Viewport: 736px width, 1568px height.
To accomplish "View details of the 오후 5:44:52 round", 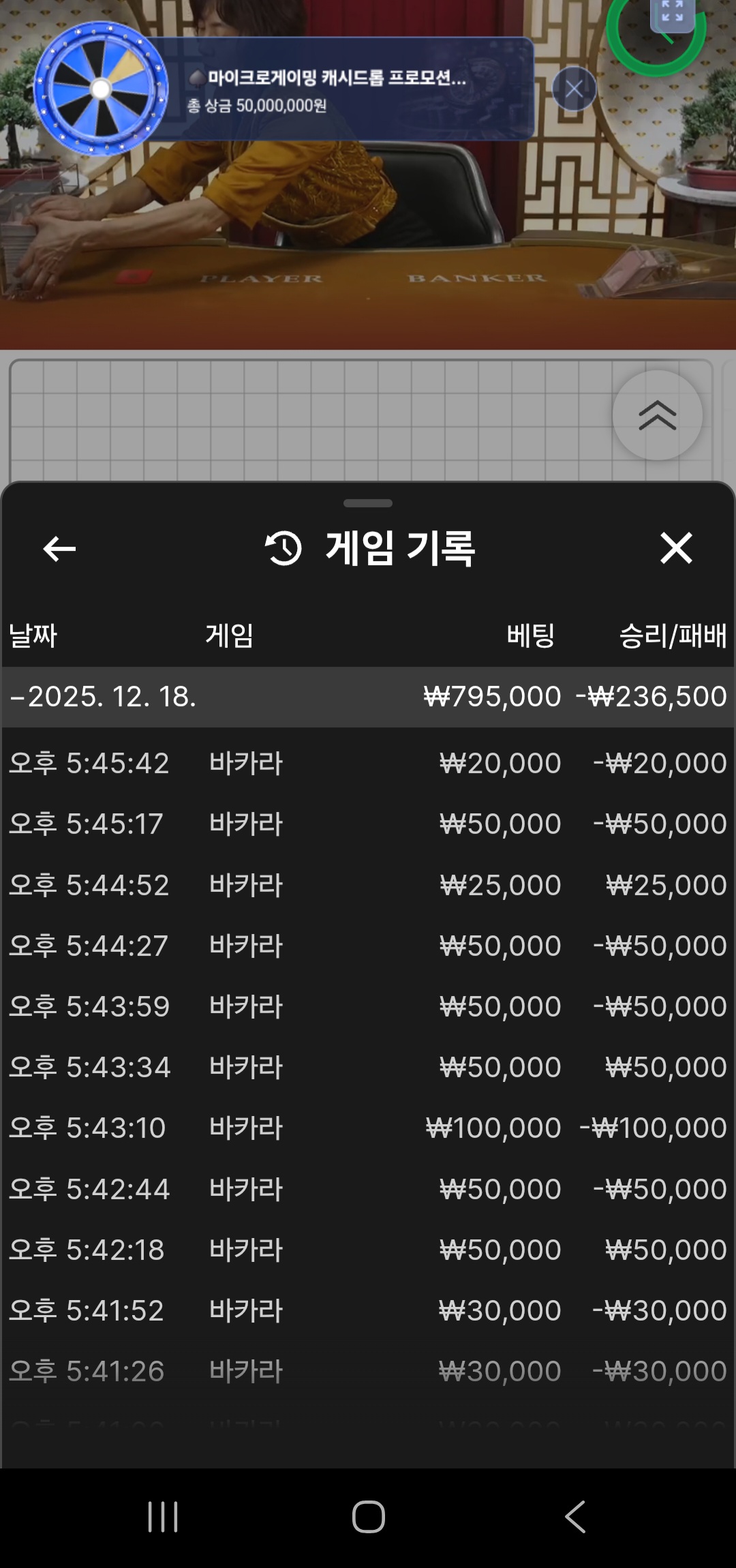I will 368,885.
